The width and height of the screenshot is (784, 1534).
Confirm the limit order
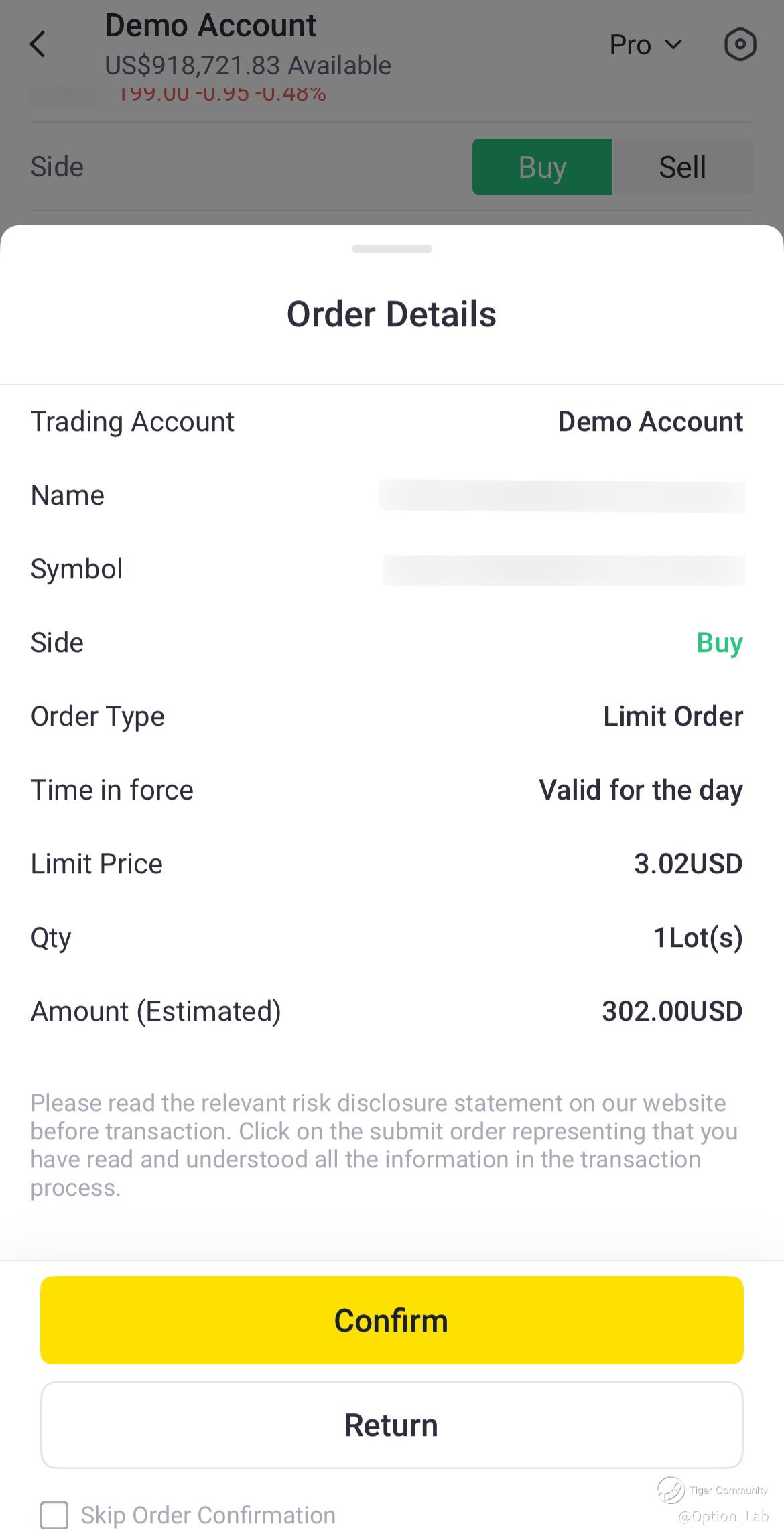391,1320
